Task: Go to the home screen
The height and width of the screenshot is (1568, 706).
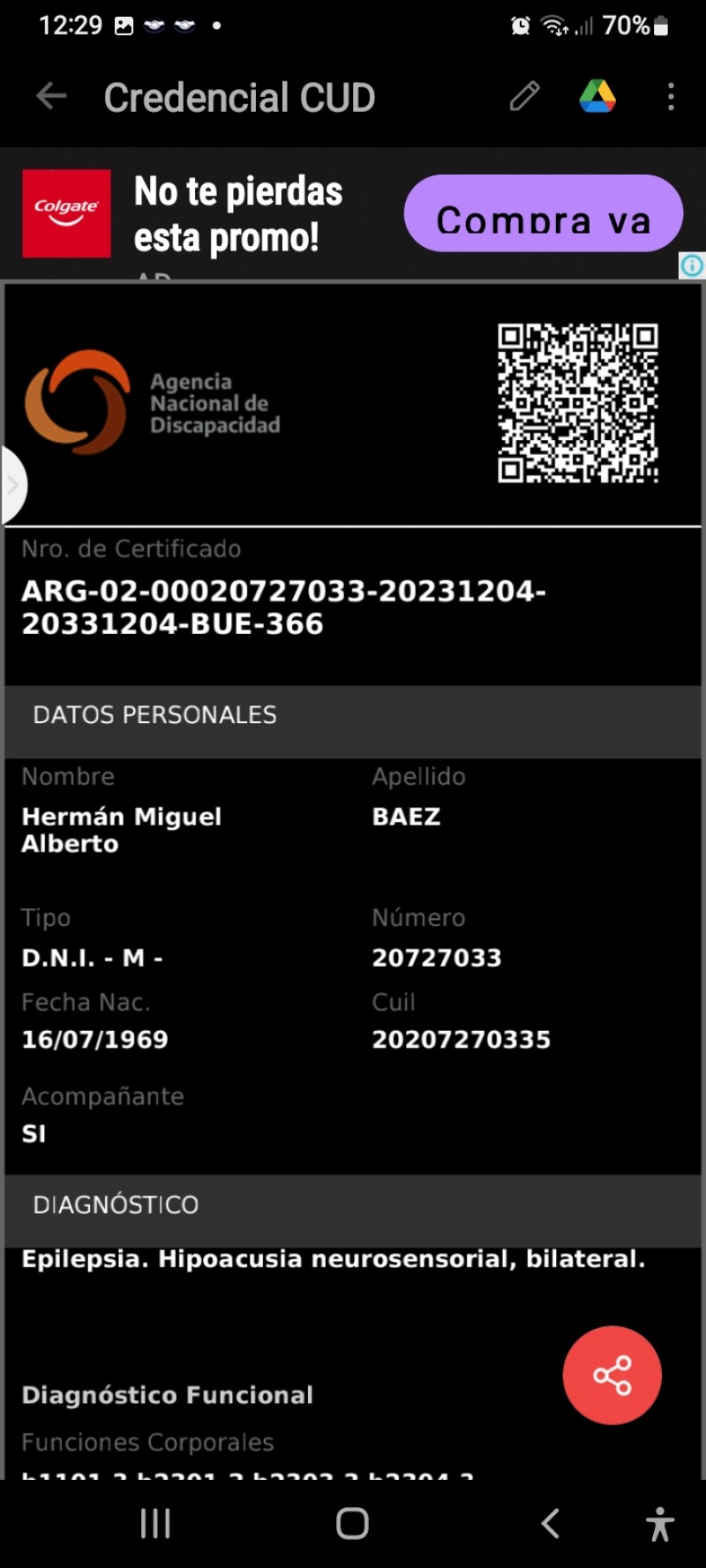Action: pos(352,1523)
